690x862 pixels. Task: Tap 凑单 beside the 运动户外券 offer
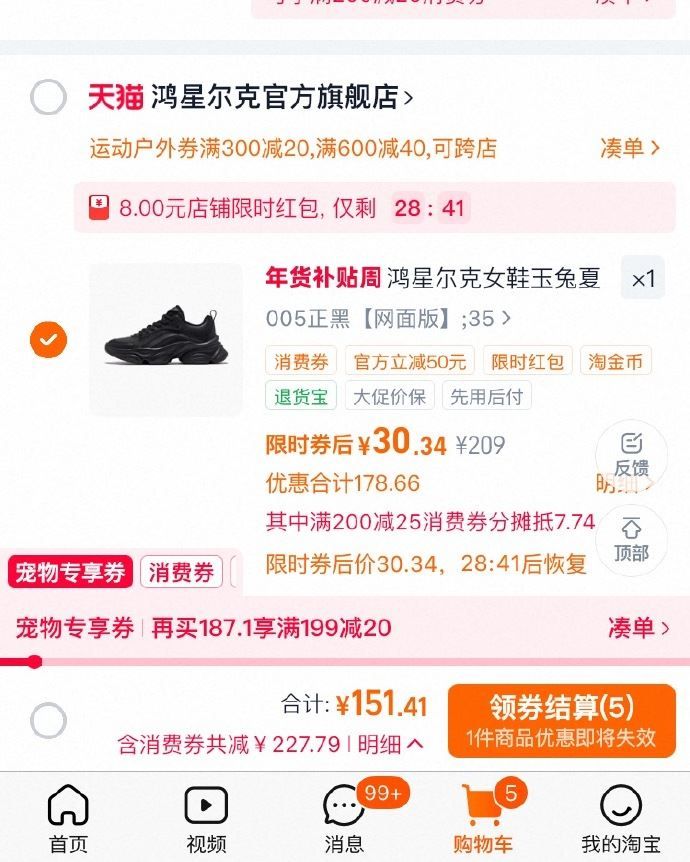coord(629,149)
